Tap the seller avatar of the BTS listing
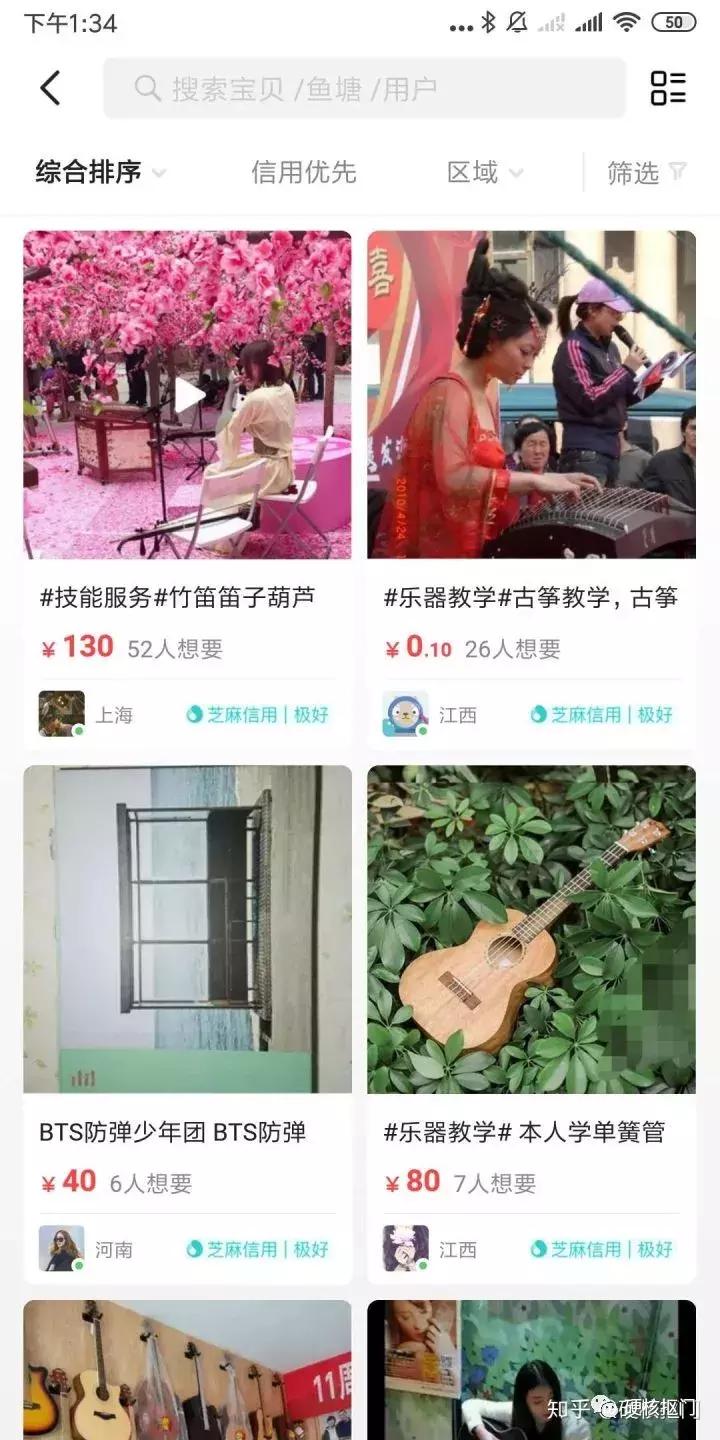The image size is (720, 1440). [60, 1249]
